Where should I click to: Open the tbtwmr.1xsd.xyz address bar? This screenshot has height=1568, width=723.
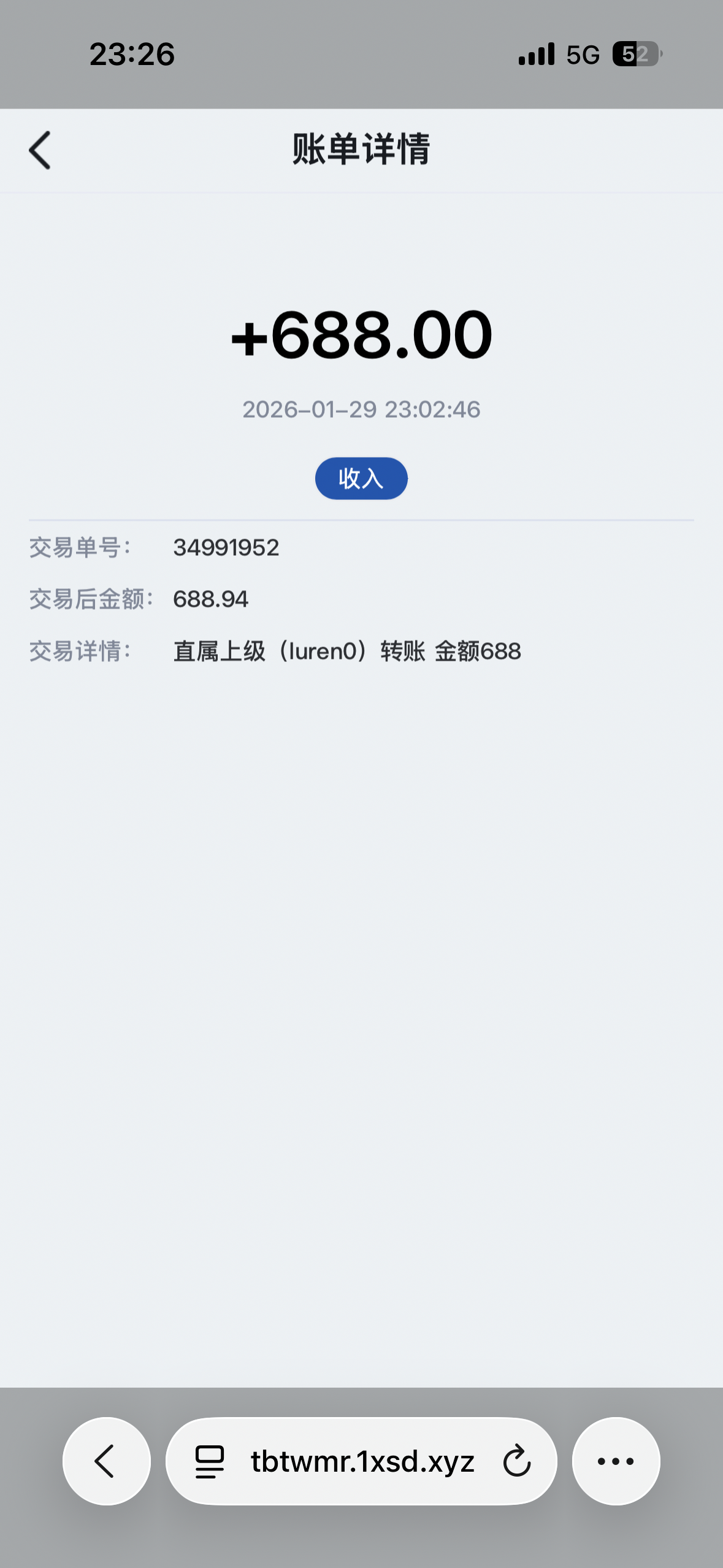point(362,1461)
